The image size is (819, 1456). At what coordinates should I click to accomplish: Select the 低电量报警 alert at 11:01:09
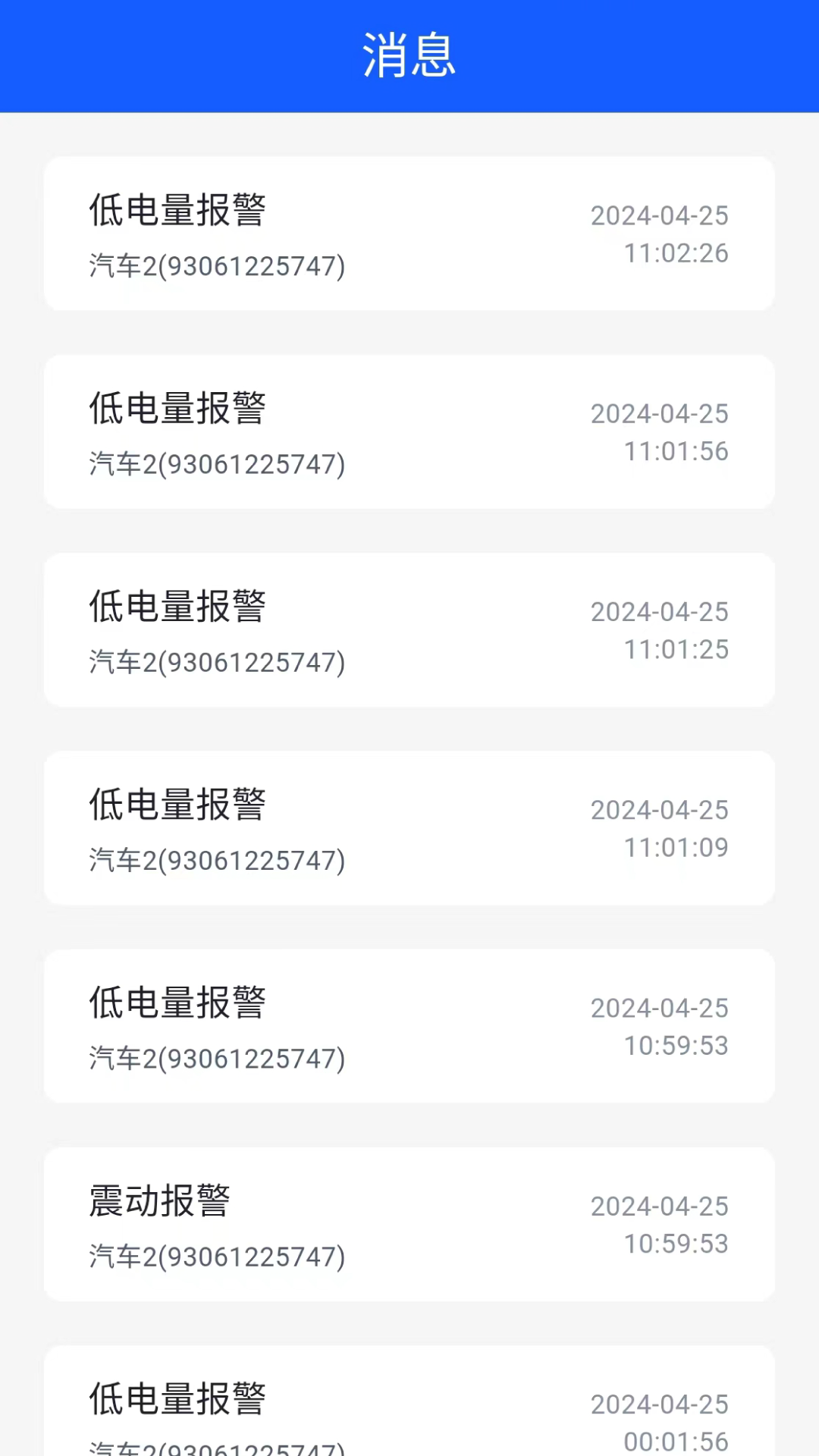pos(409,827)
